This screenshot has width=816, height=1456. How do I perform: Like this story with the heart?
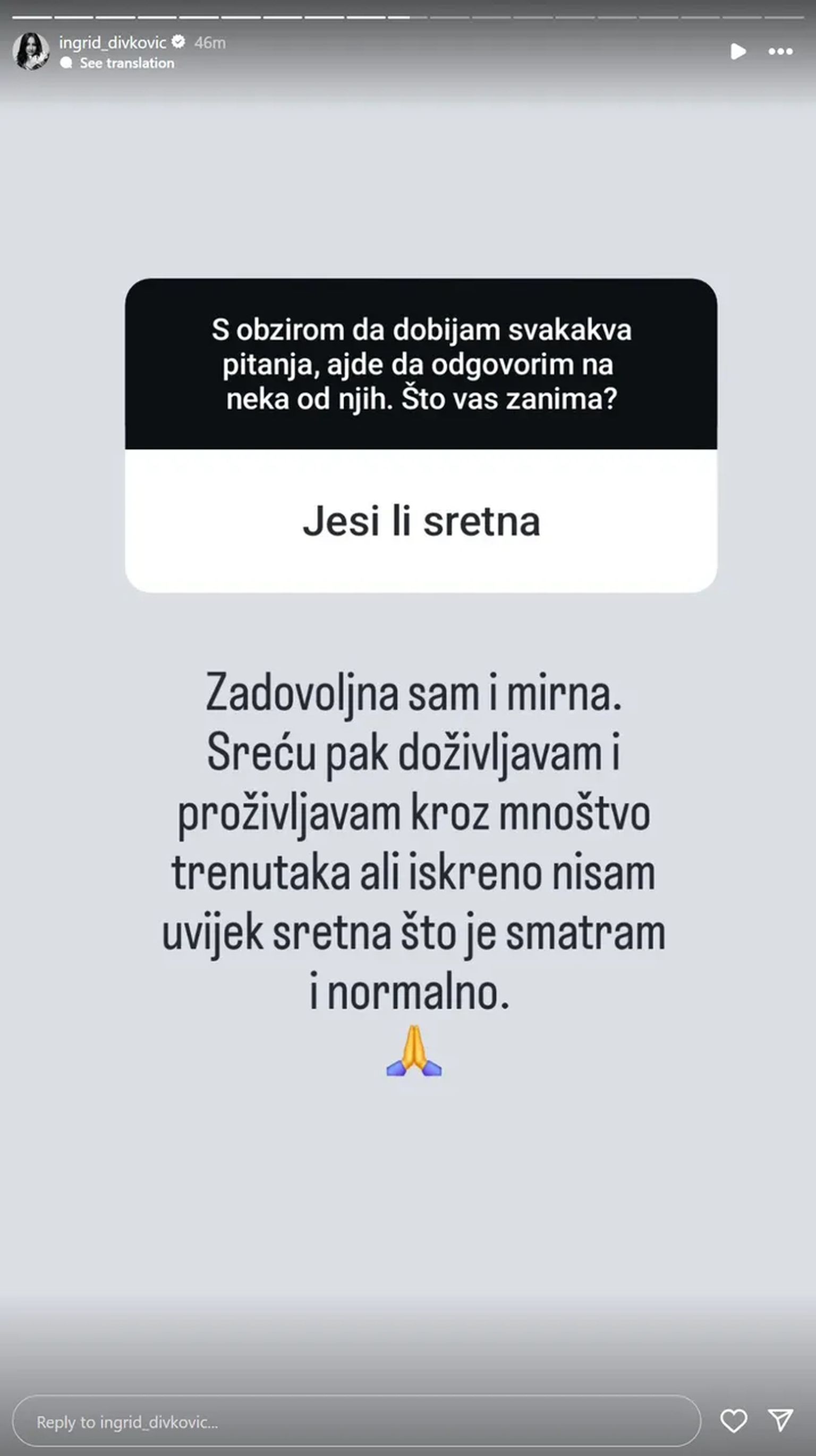tap(734, 1421)
